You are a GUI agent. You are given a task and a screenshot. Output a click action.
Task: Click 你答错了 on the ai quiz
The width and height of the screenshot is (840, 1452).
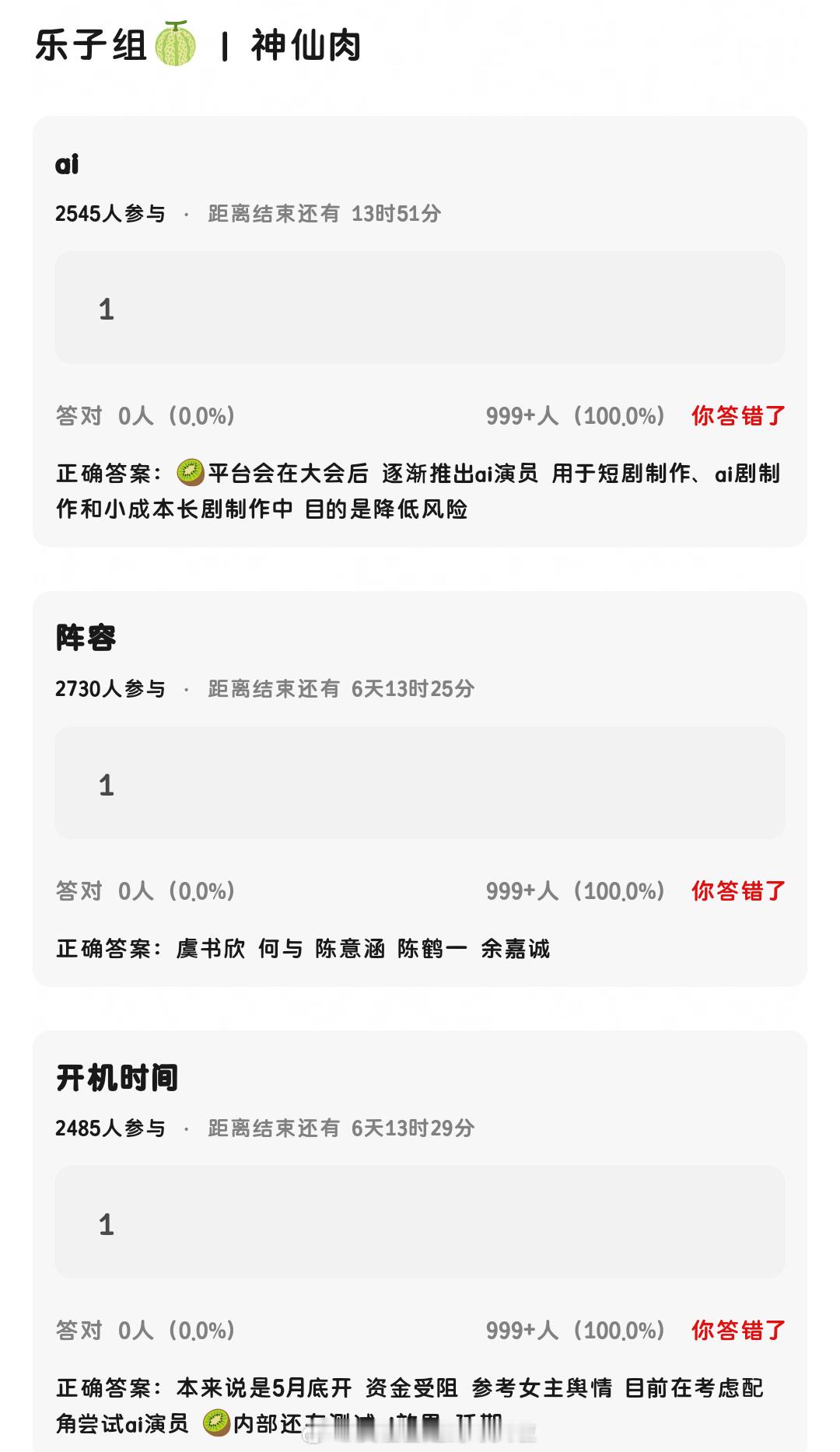(739, 417)
